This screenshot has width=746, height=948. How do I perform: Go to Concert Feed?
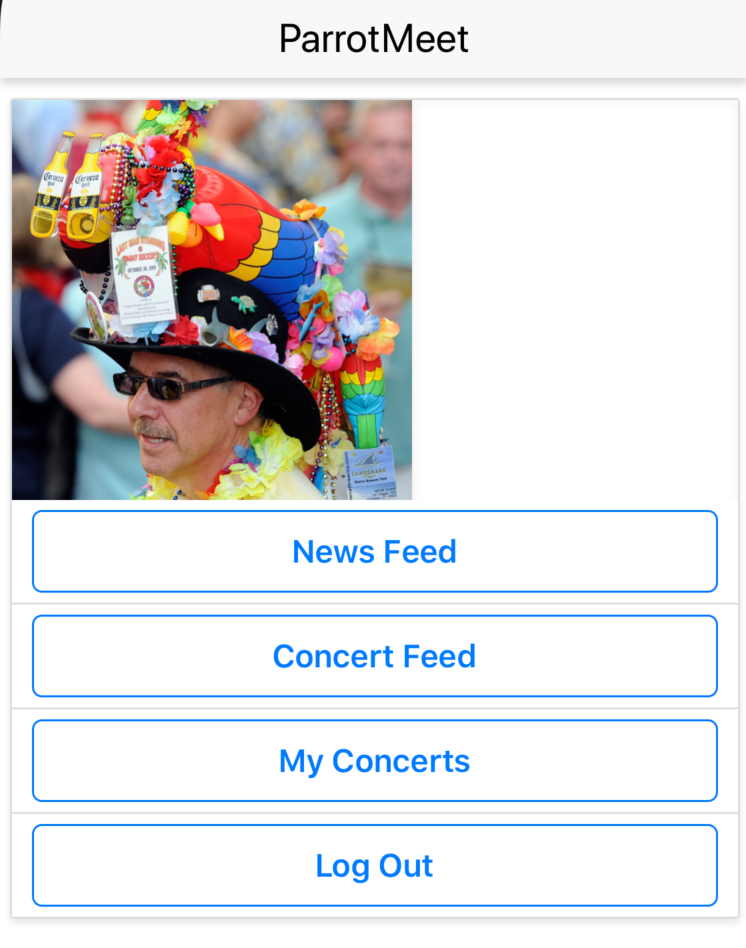(x=374, y=656)
